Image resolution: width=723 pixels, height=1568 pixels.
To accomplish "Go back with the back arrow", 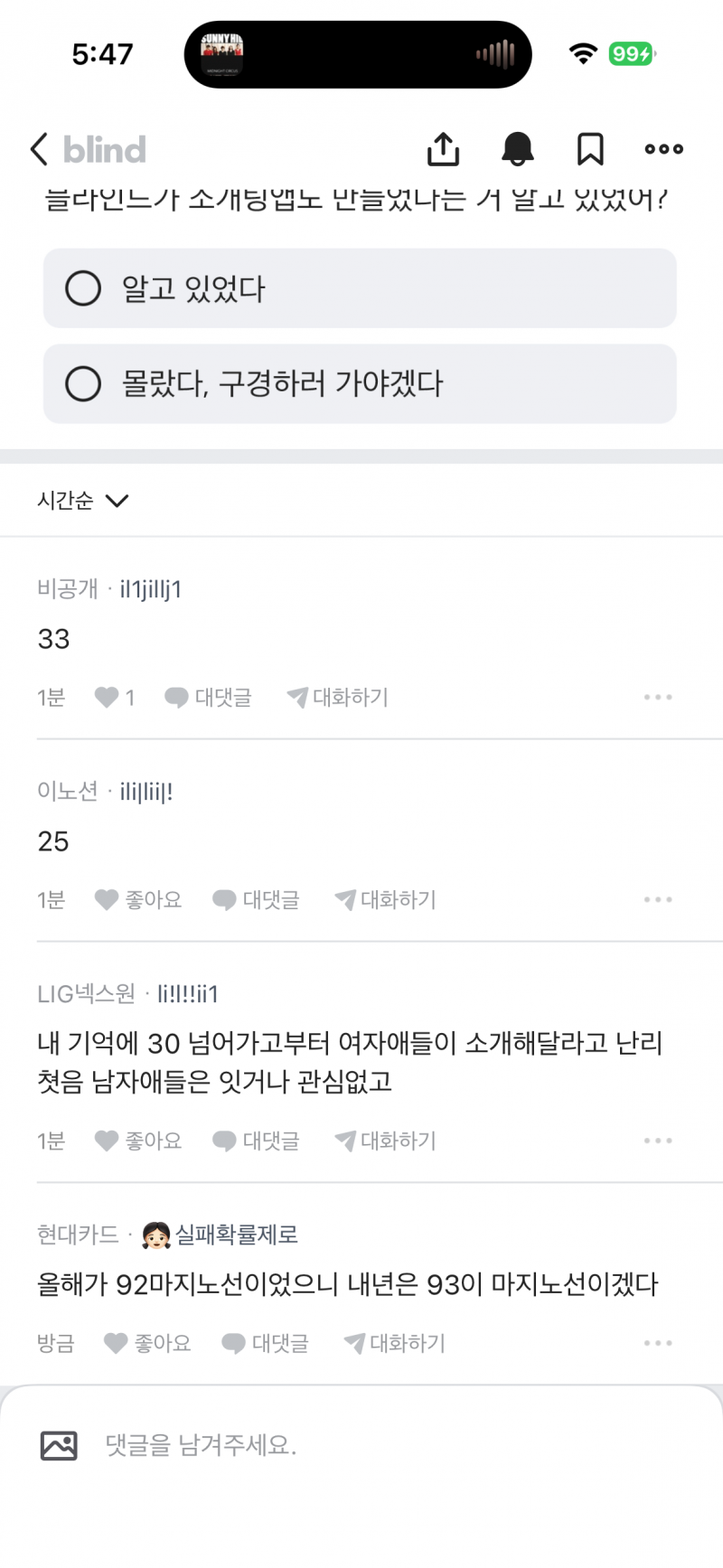I will (37, 149).
